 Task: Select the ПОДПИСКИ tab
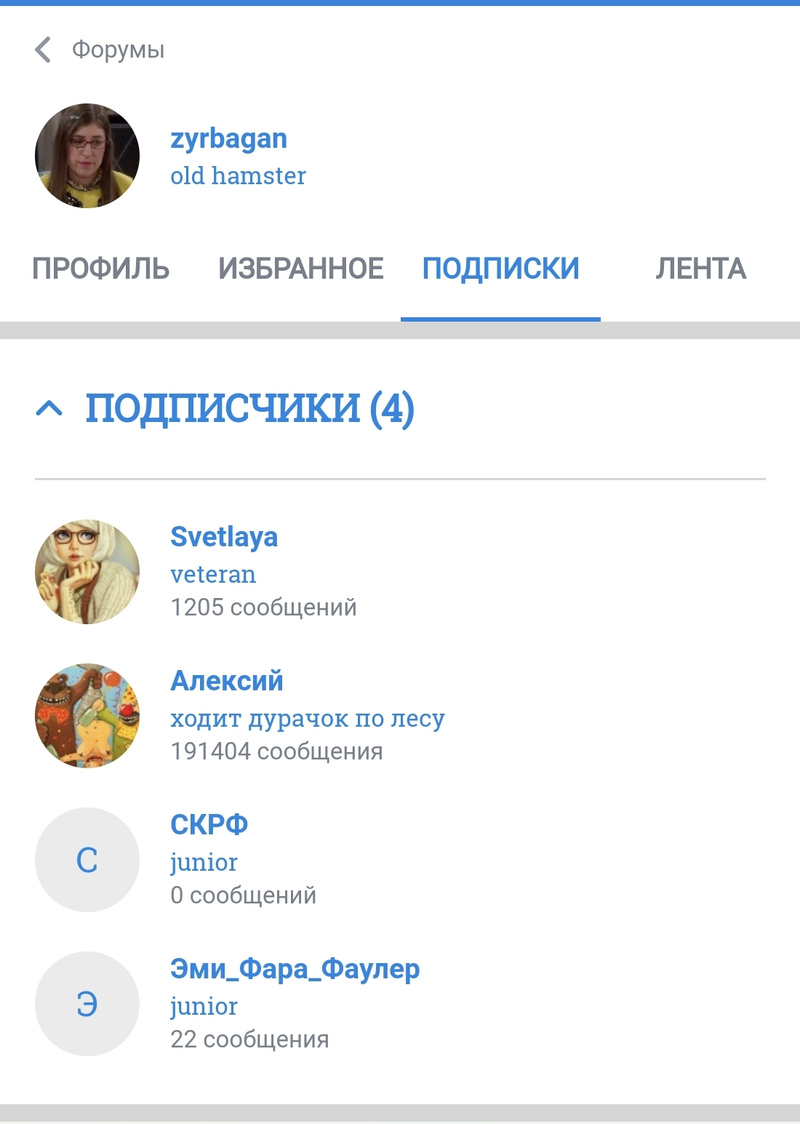pyautogui.click(x=500, y=269)
